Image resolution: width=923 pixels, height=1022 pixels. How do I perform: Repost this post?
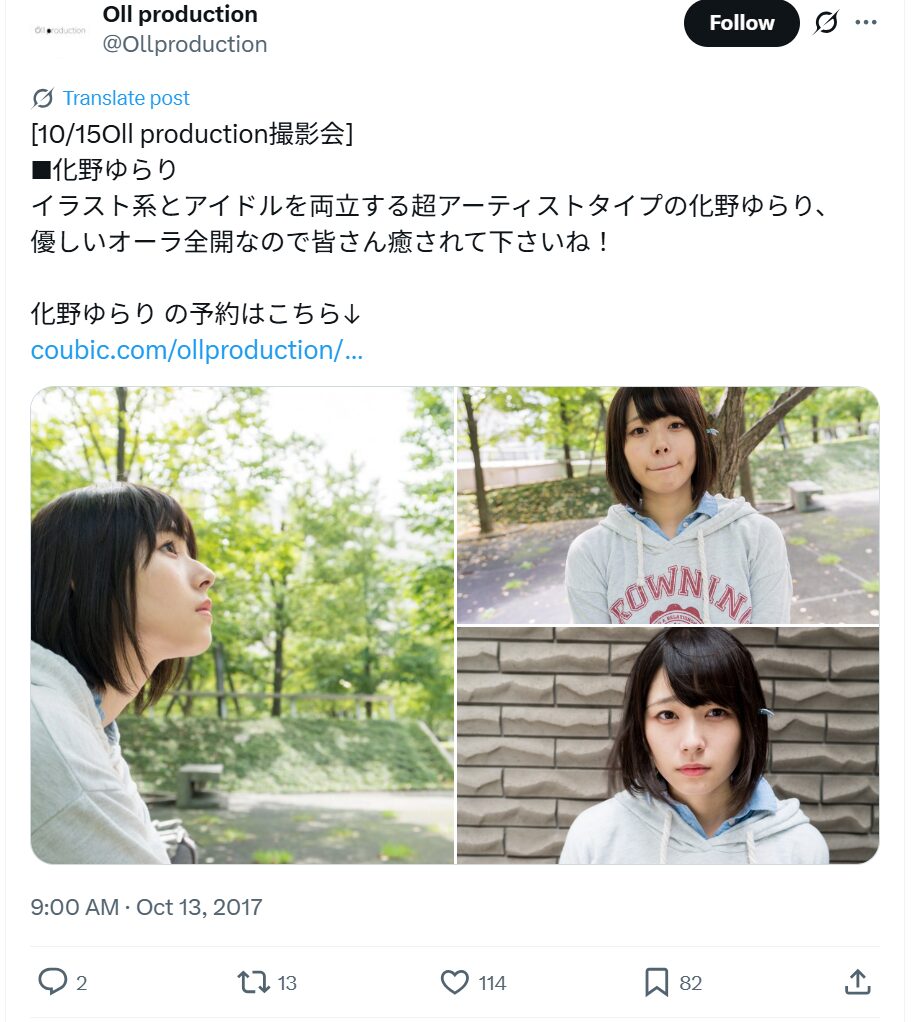254,982
